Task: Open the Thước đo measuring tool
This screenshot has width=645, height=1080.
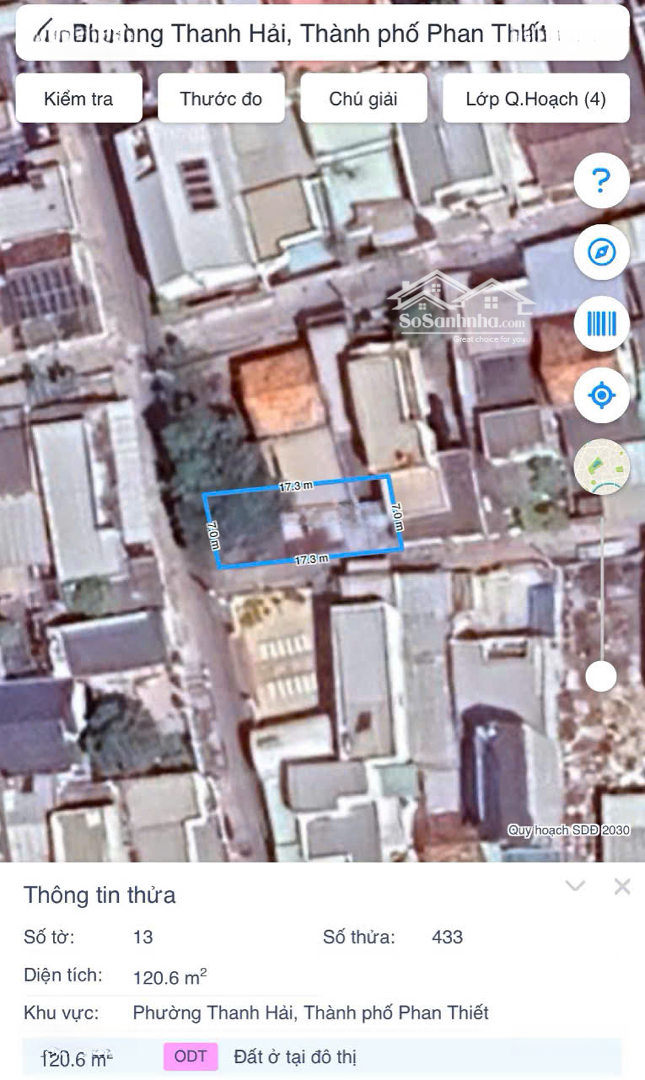Action: (x=221, y=99)
